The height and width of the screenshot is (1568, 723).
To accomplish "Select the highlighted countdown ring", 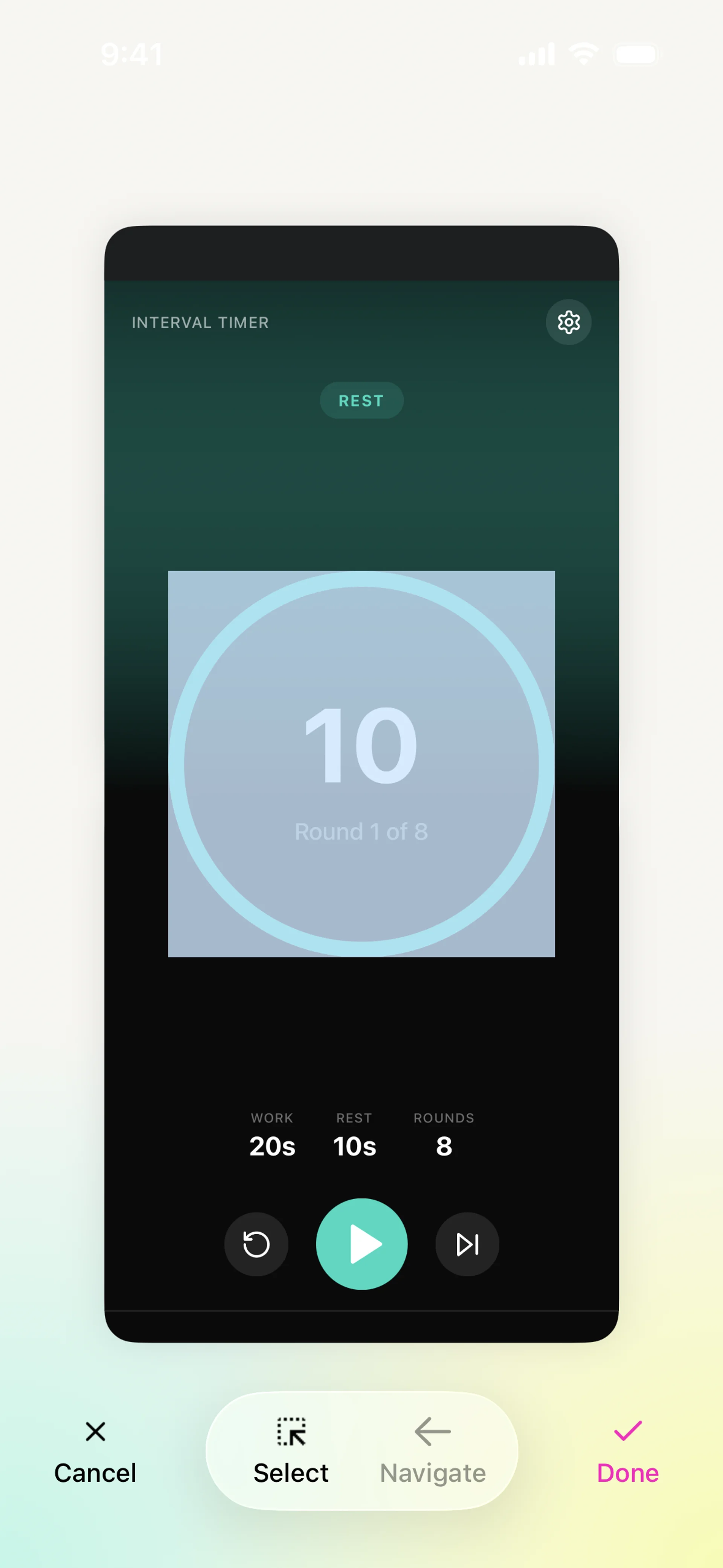I will coord(361,763).
